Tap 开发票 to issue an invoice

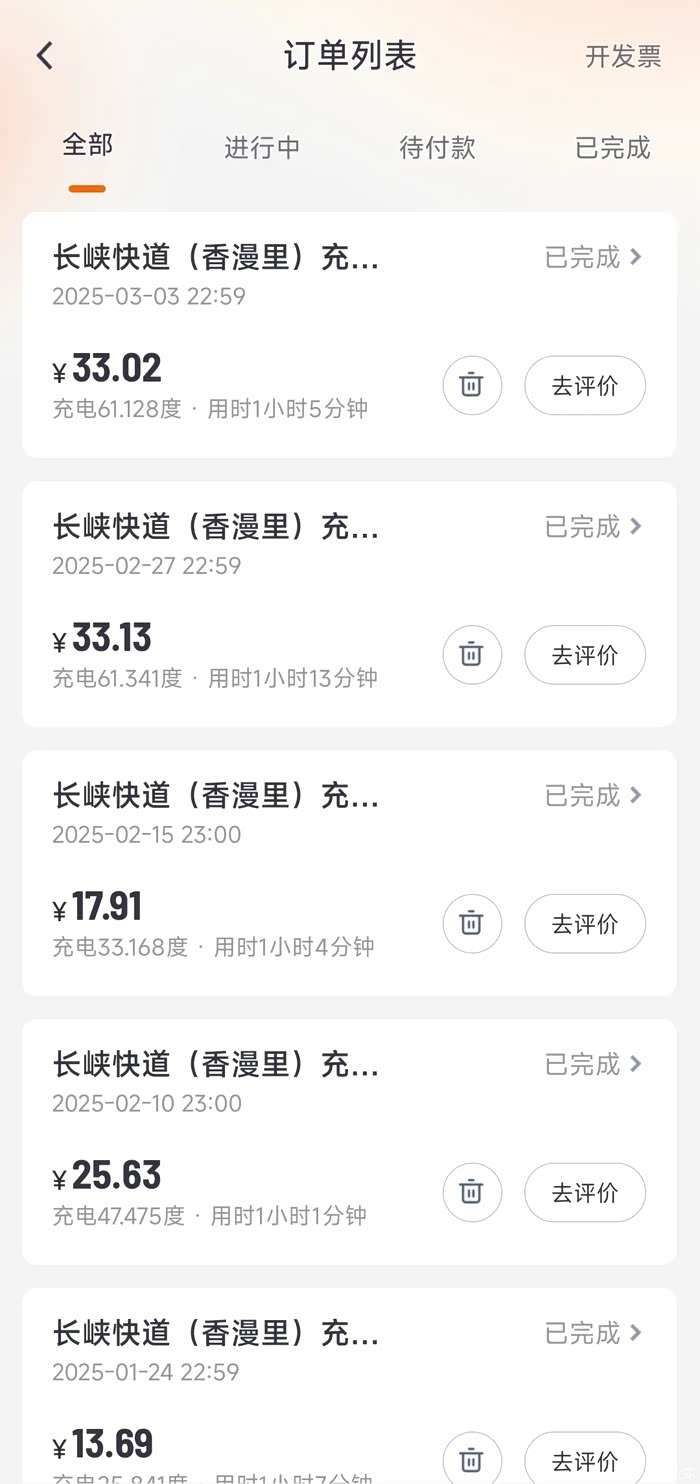coord(623,57)
